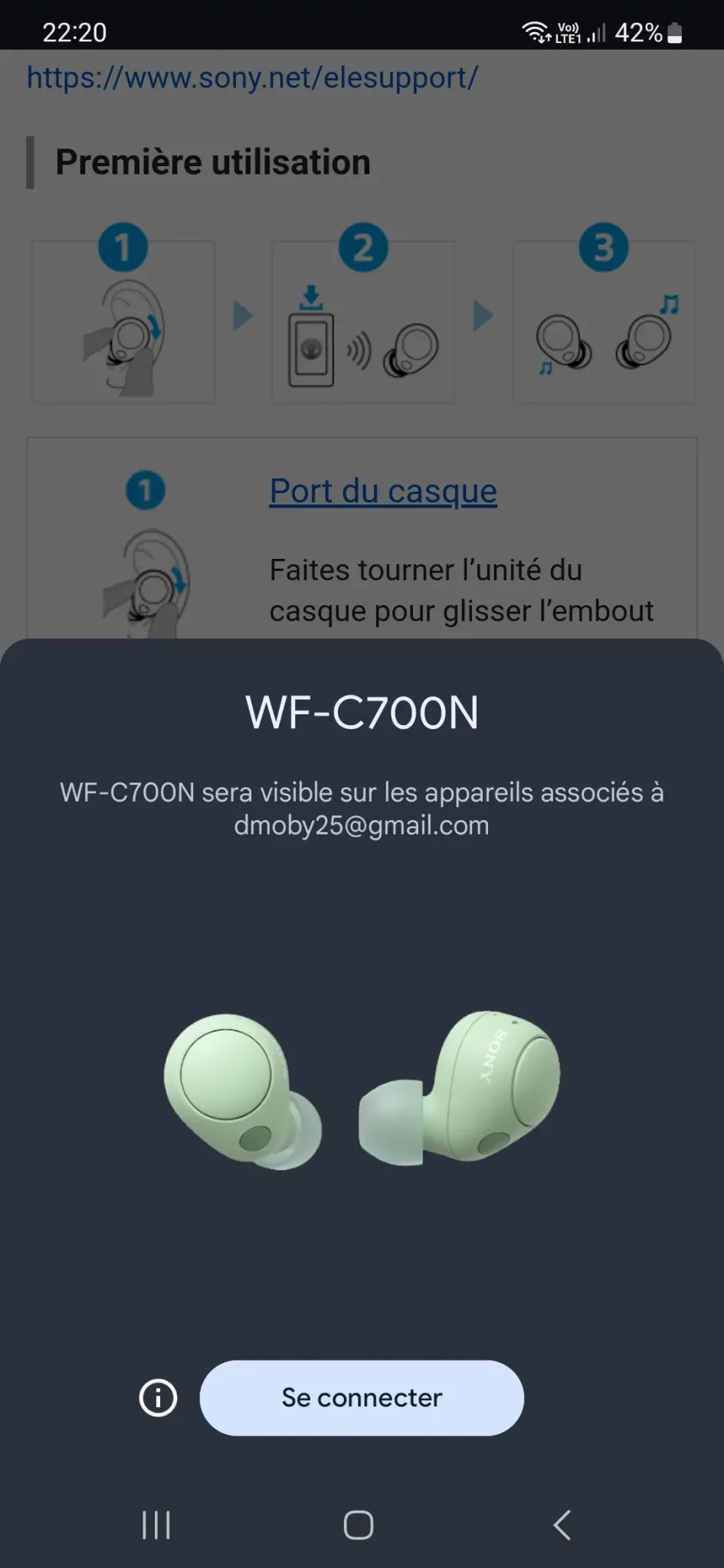Open the Port du casque link
Screen dimensions: 724x1568
383,491
